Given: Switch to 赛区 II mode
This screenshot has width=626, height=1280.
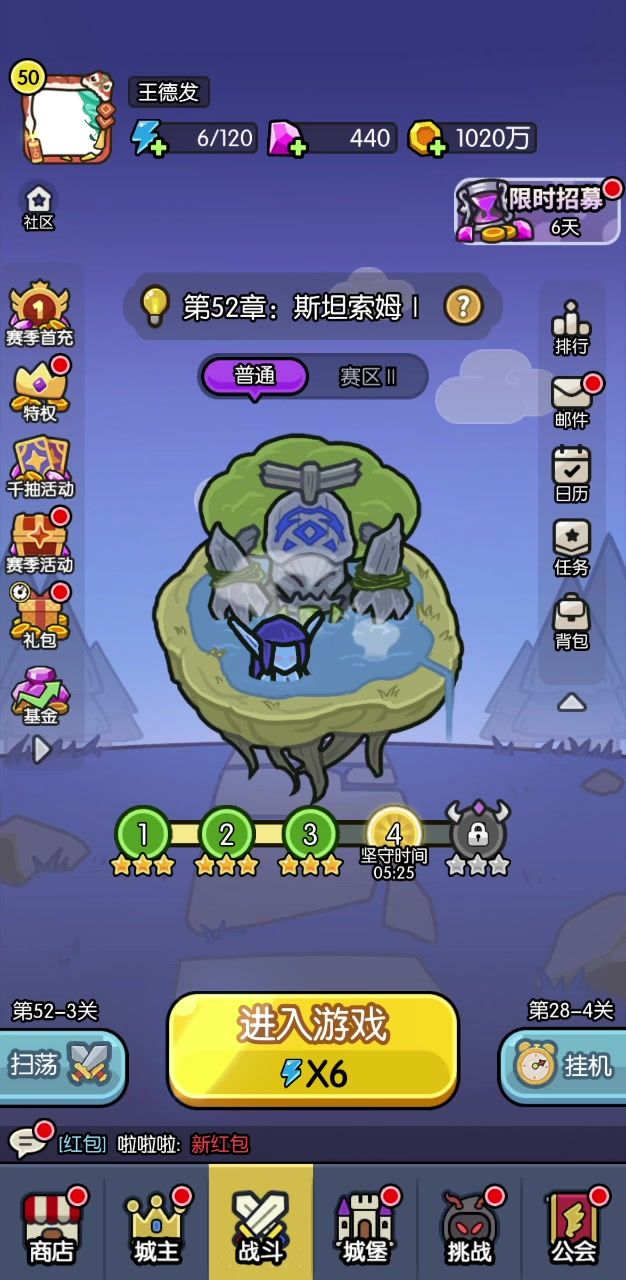Looking at the screenshot, I should coord(368,376).
